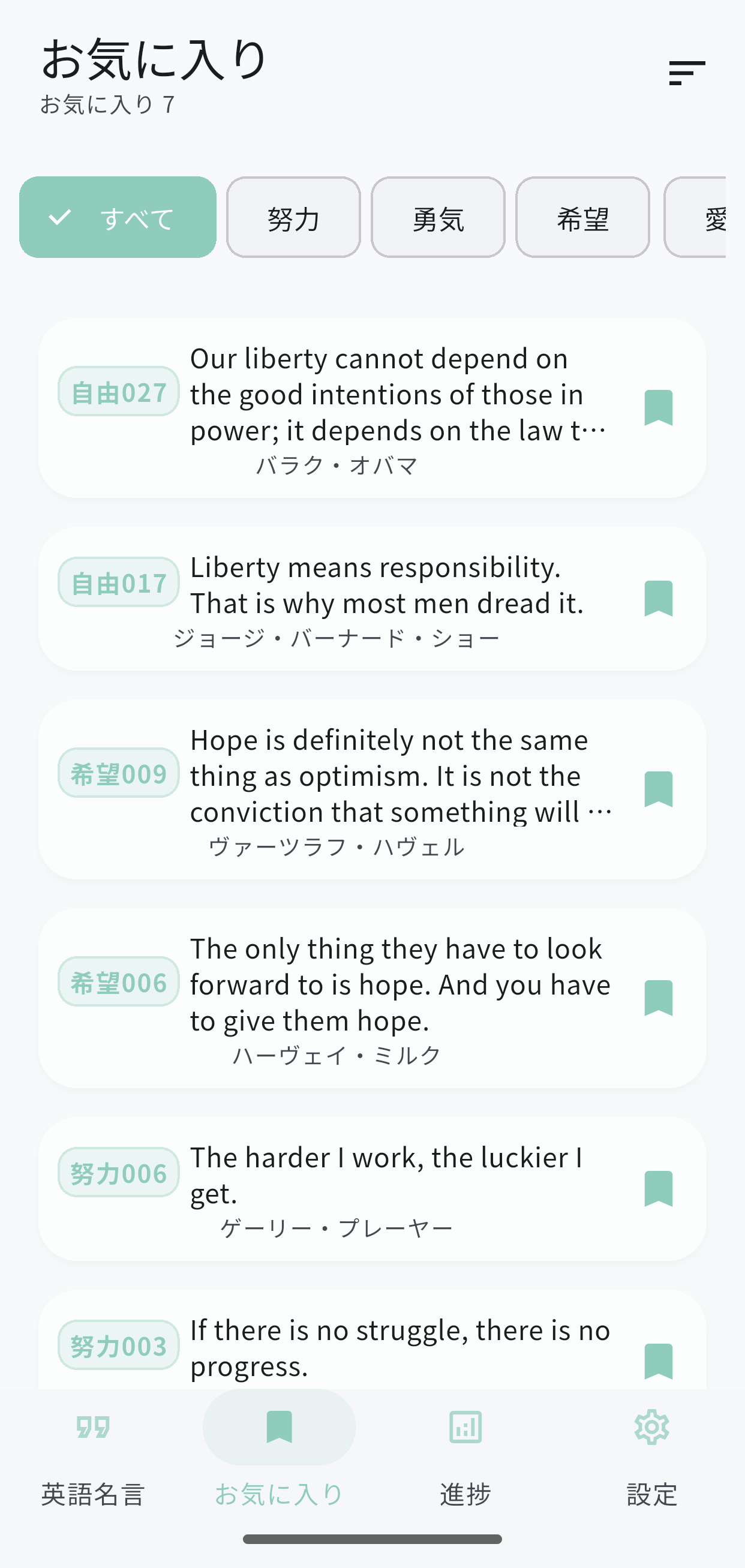Remove bookmark from quote 努力006
Screen dimensions: 745x1568
pos(658,1188)
